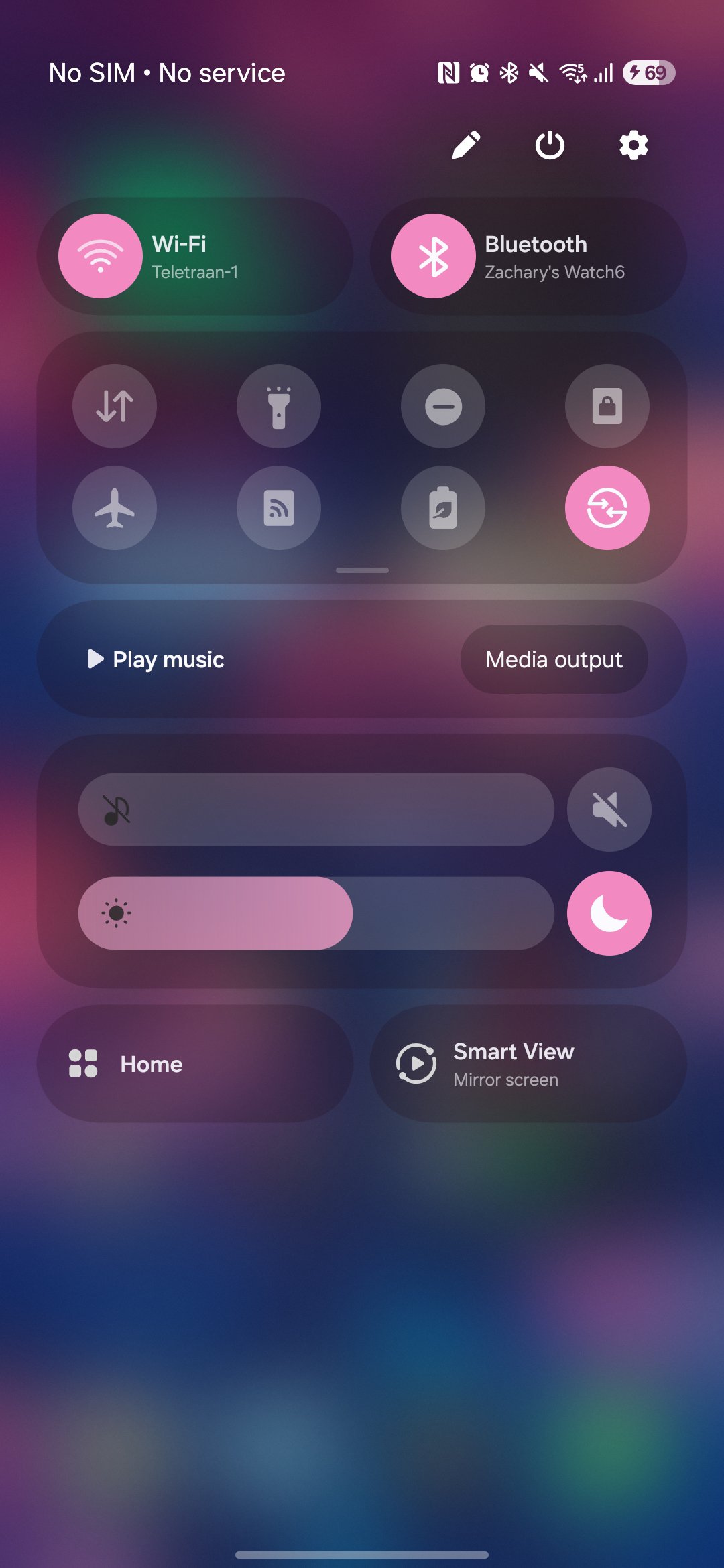Viewport: 724px width, 1568px height.
Task: Turn on the flashlight
Action: (279, 406)
